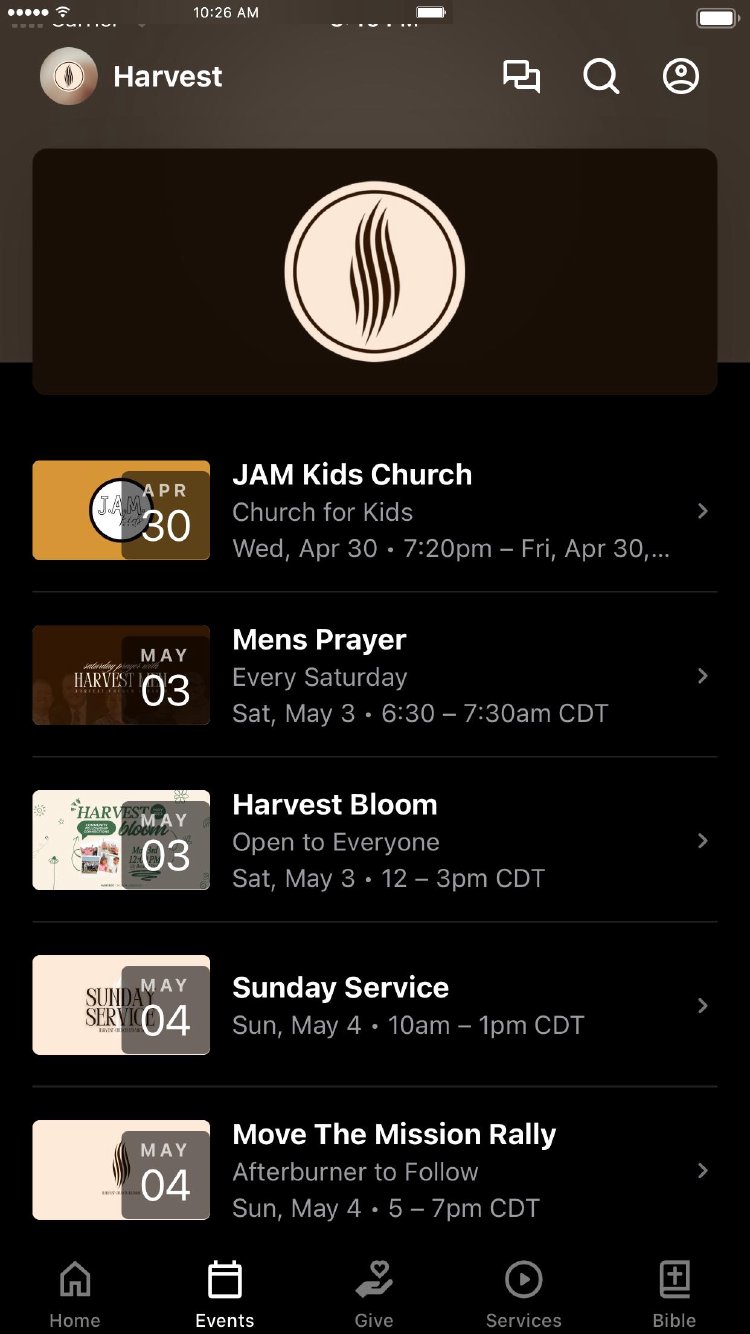Open the user profile icon
This screenshot has width=750, height=1334.
[681, 77]
